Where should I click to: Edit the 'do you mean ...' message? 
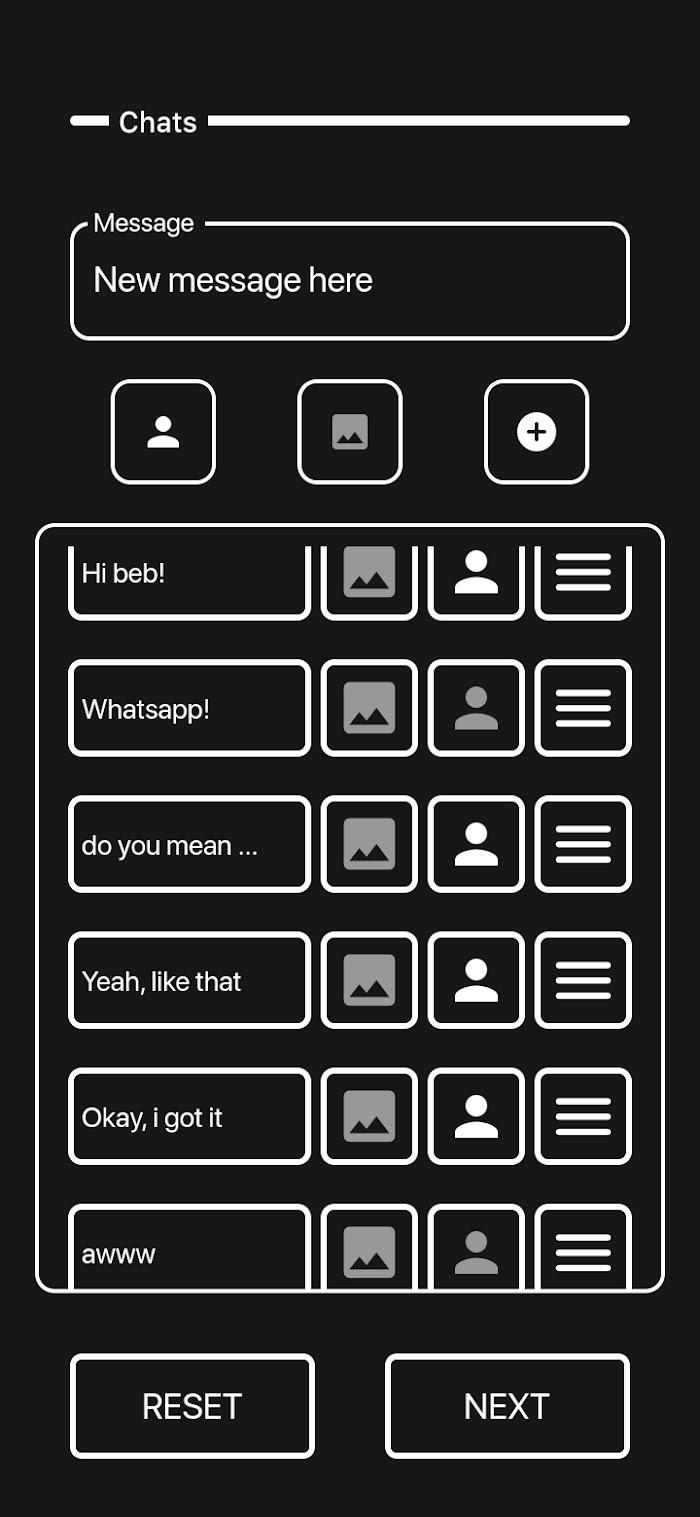point(189,844)
